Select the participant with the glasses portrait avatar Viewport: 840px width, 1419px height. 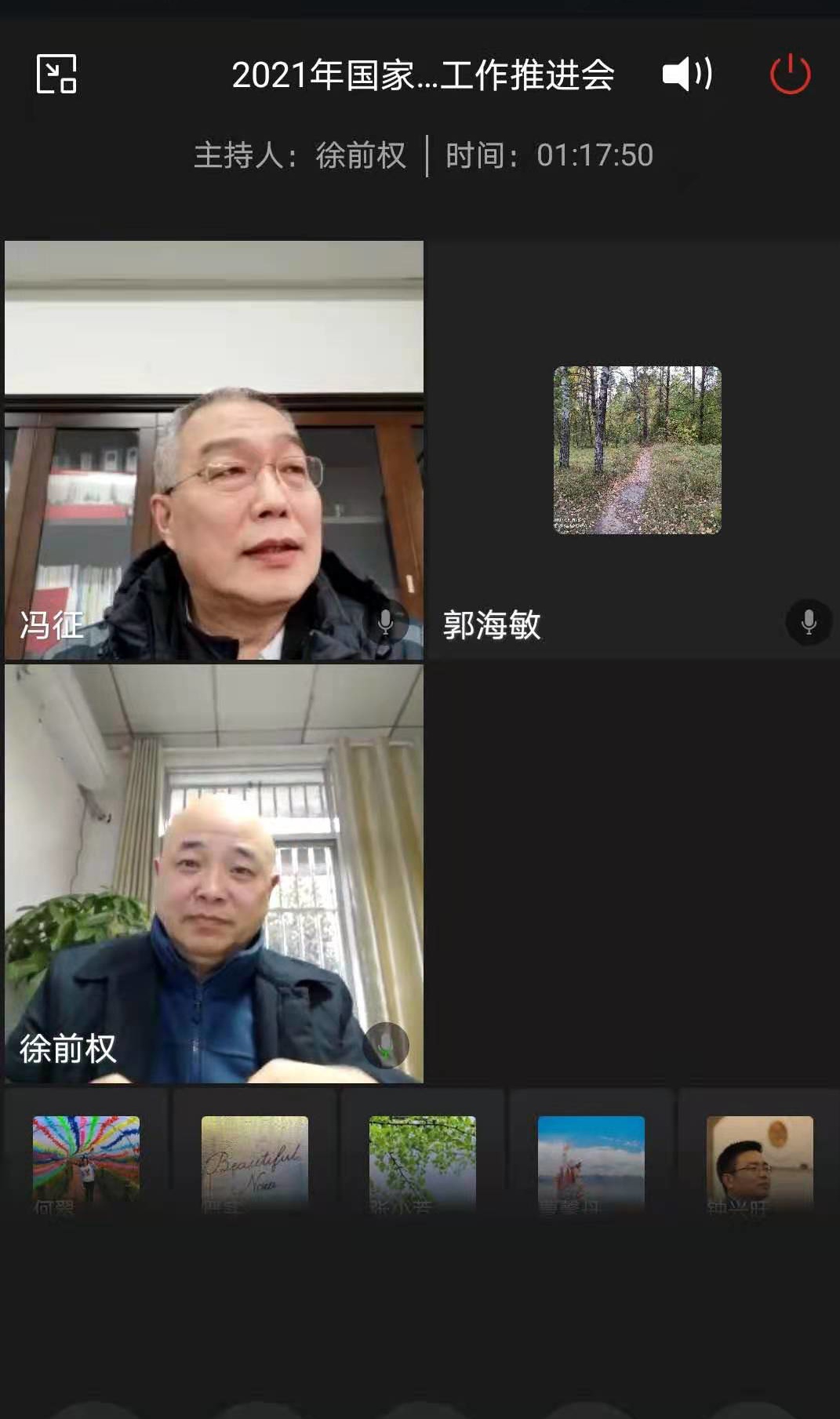(759, 1159)
